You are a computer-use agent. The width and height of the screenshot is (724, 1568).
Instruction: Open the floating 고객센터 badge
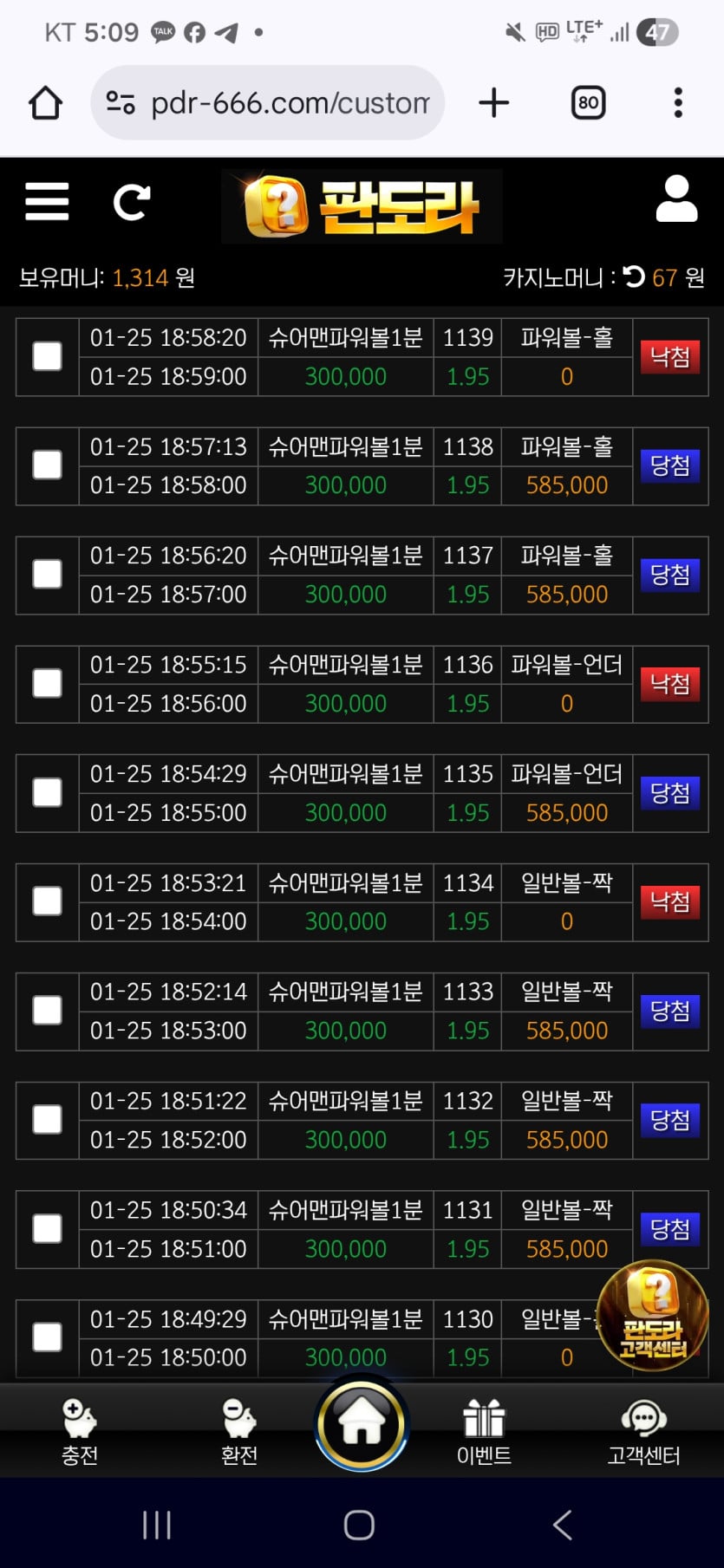pyautogui.click(x=653, y=1316)
